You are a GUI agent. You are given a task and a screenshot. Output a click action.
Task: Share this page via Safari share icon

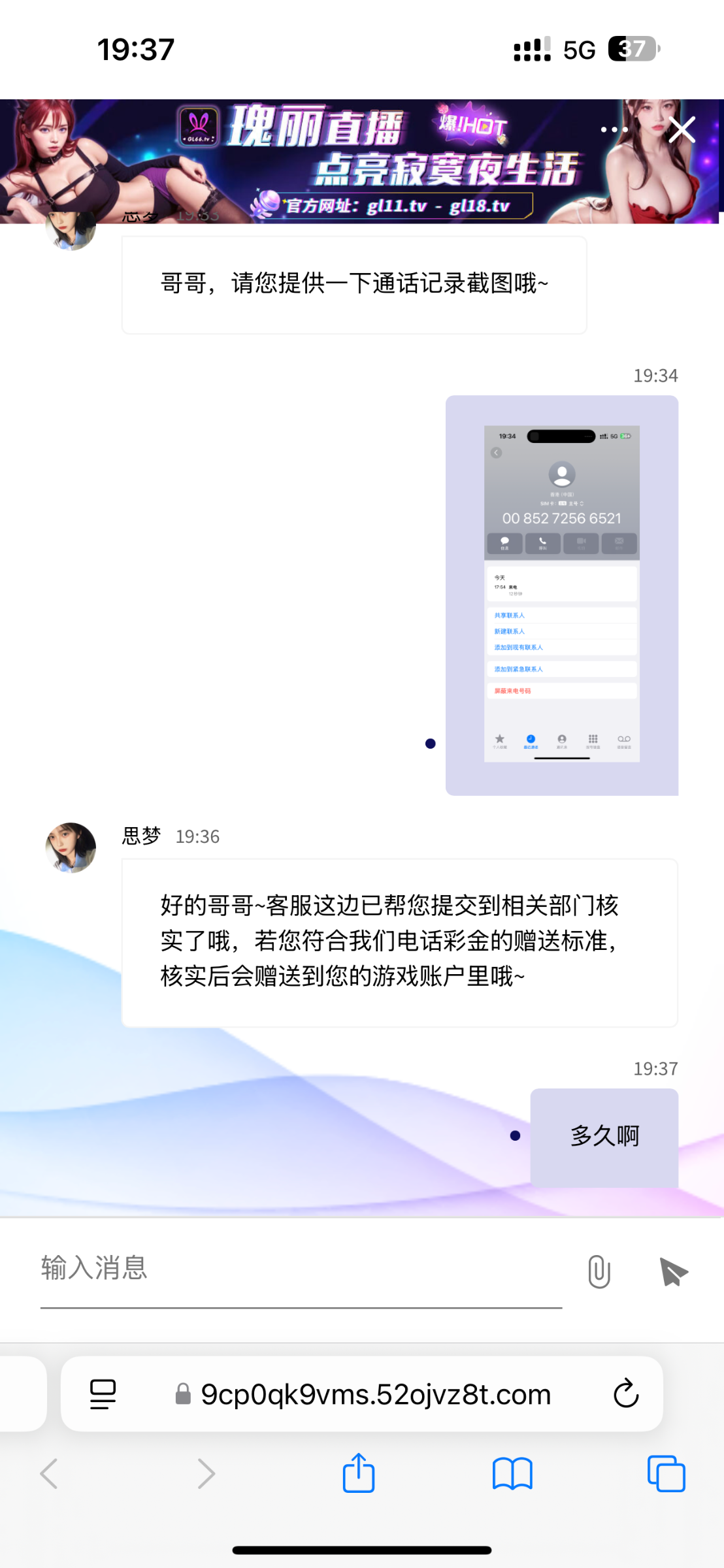pos(359,1473)
